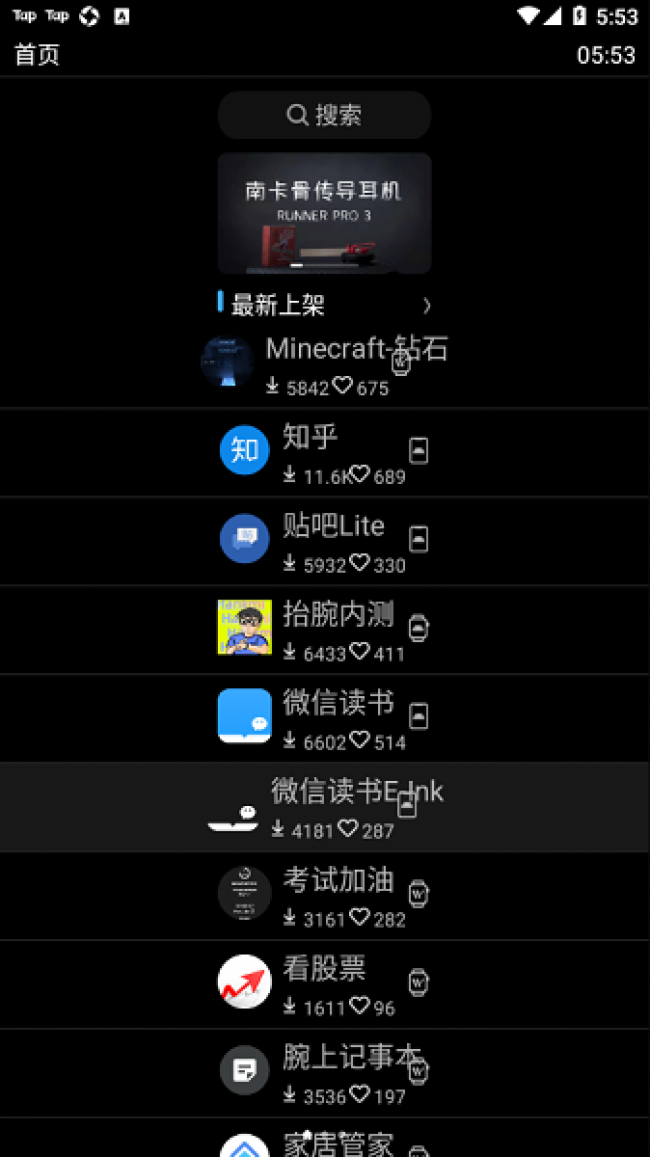Open the Minecraft-钻石 app entry
Screen dimensions: 650x1157
pos(325,364)
